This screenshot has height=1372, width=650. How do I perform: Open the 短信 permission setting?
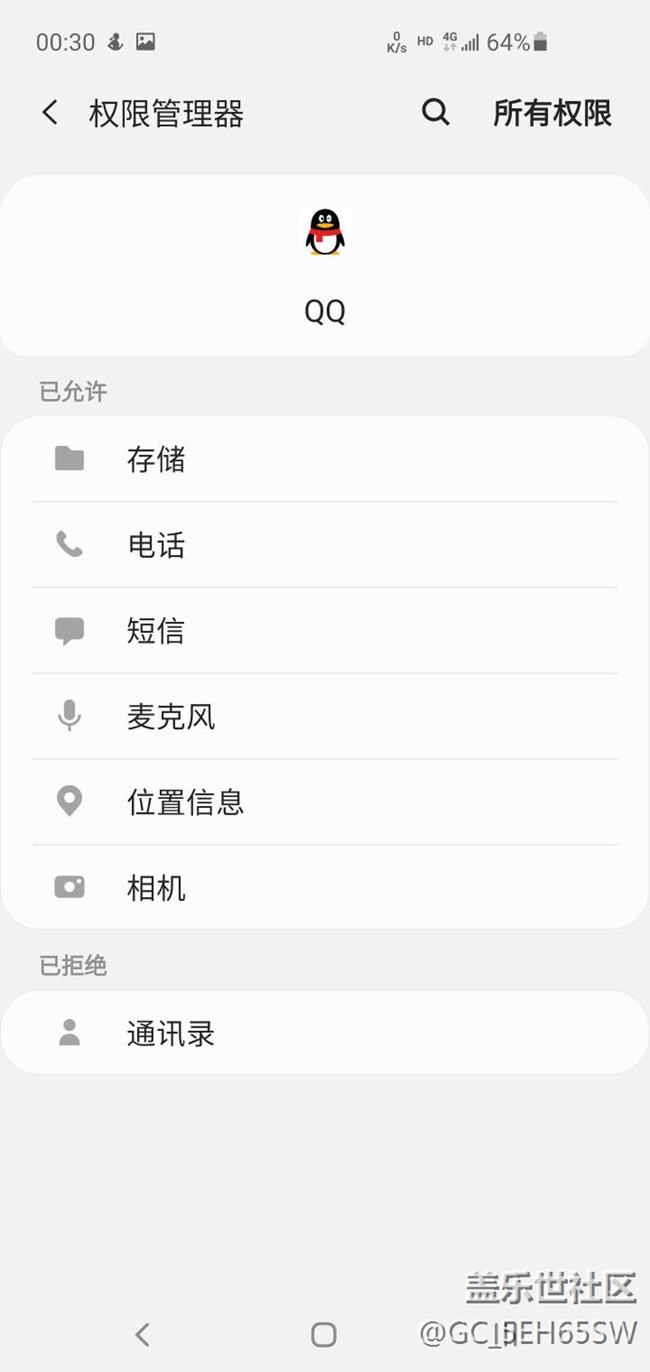324,631
